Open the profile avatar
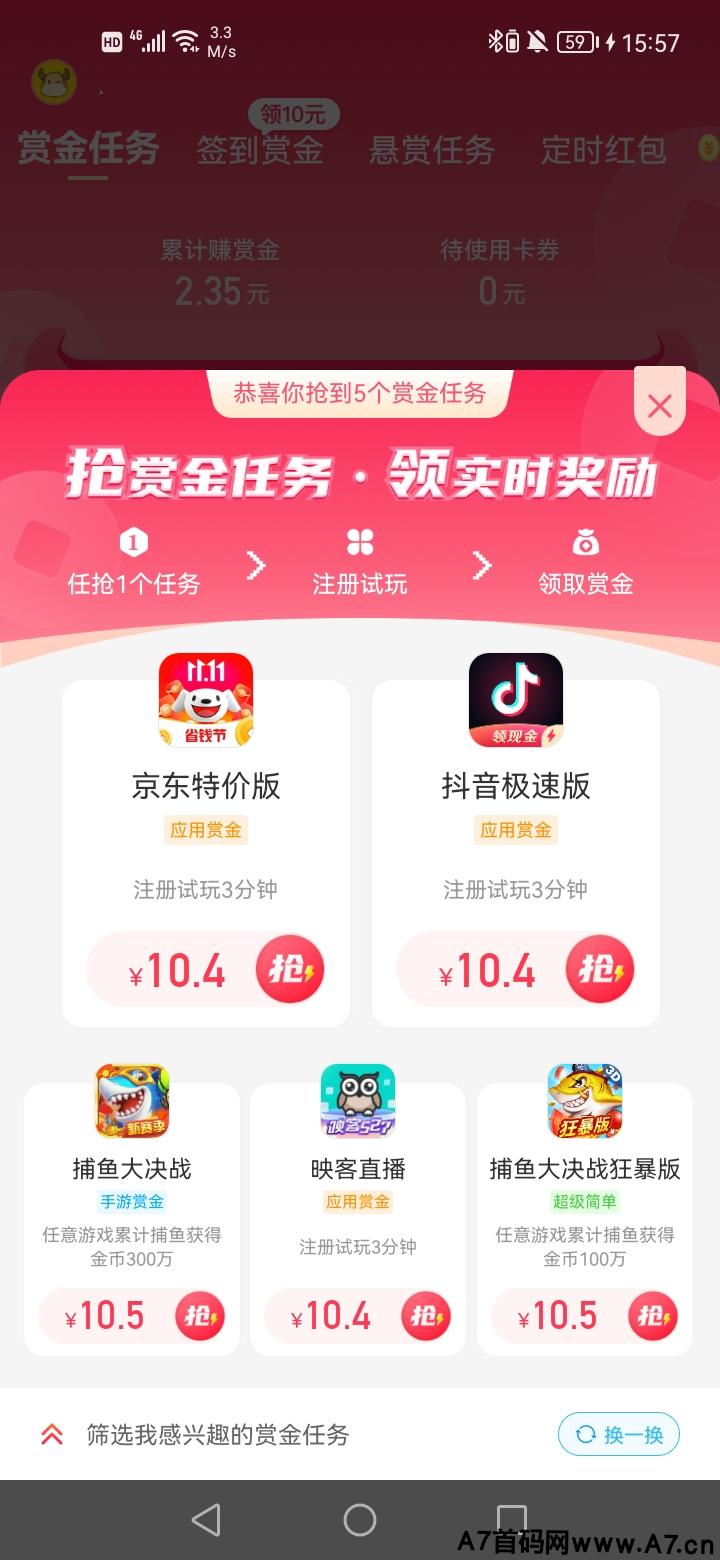 click(x=54, y=83)
